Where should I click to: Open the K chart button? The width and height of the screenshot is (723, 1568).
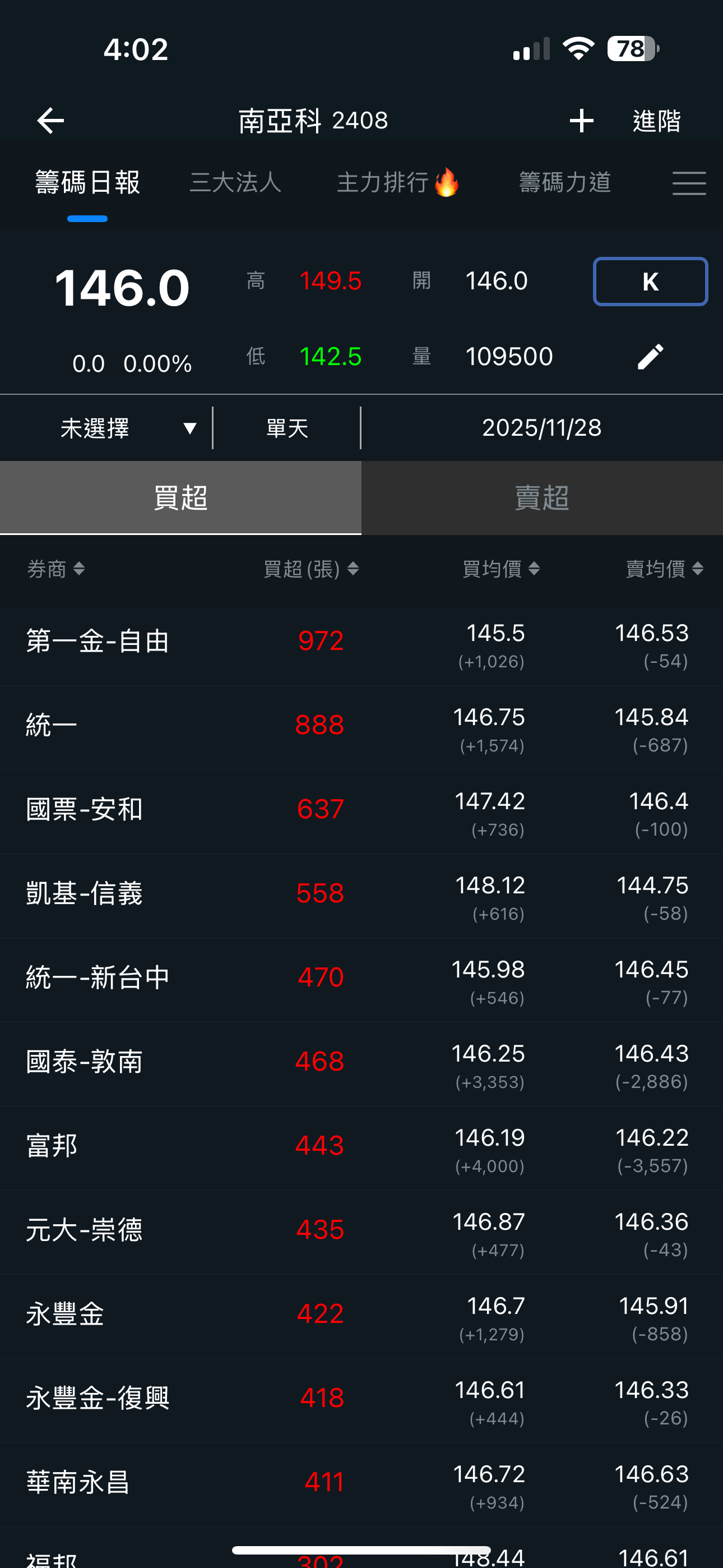click(x=650, y=281)
